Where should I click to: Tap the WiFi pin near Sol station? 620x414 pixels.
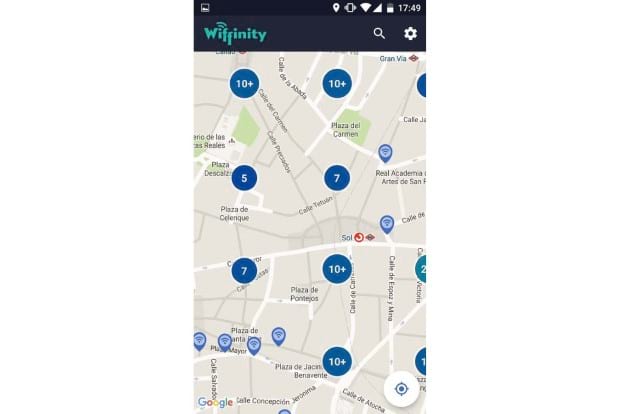click(x=387, y=223)
